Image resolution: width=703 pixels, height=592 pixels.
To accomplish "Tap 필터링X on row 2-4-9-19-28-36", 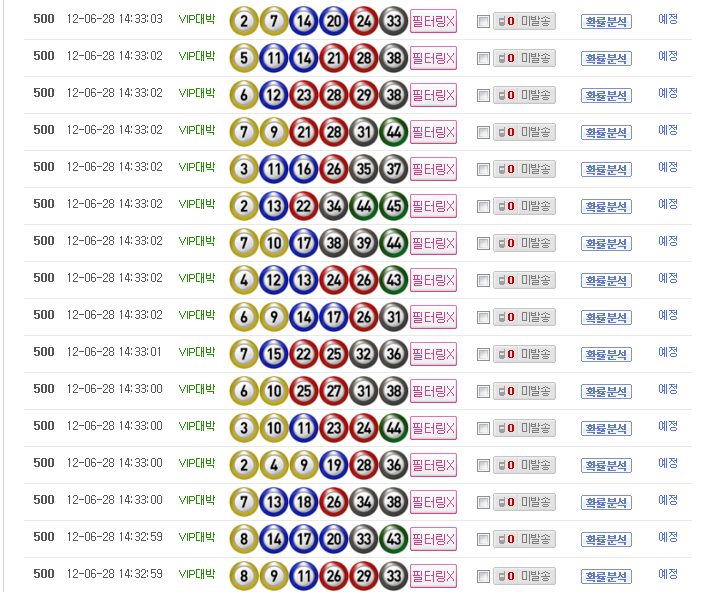I will (433, 466).
